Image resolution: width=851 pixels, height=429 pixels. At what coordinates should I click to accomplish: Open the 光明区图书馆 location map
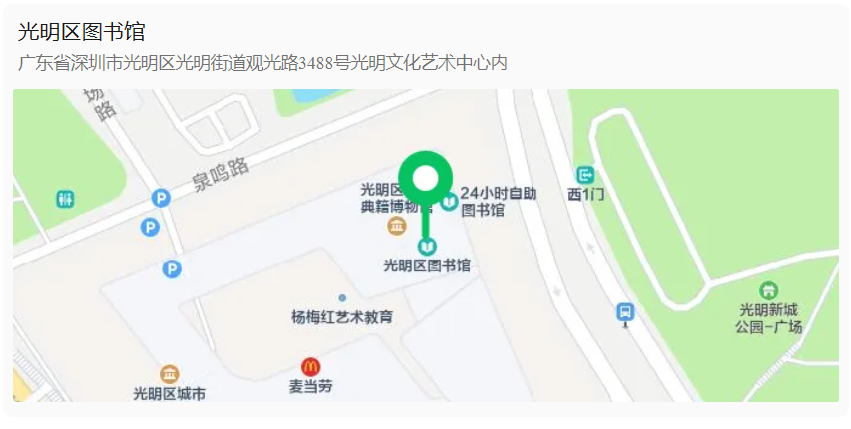click(x=425, y=245)
